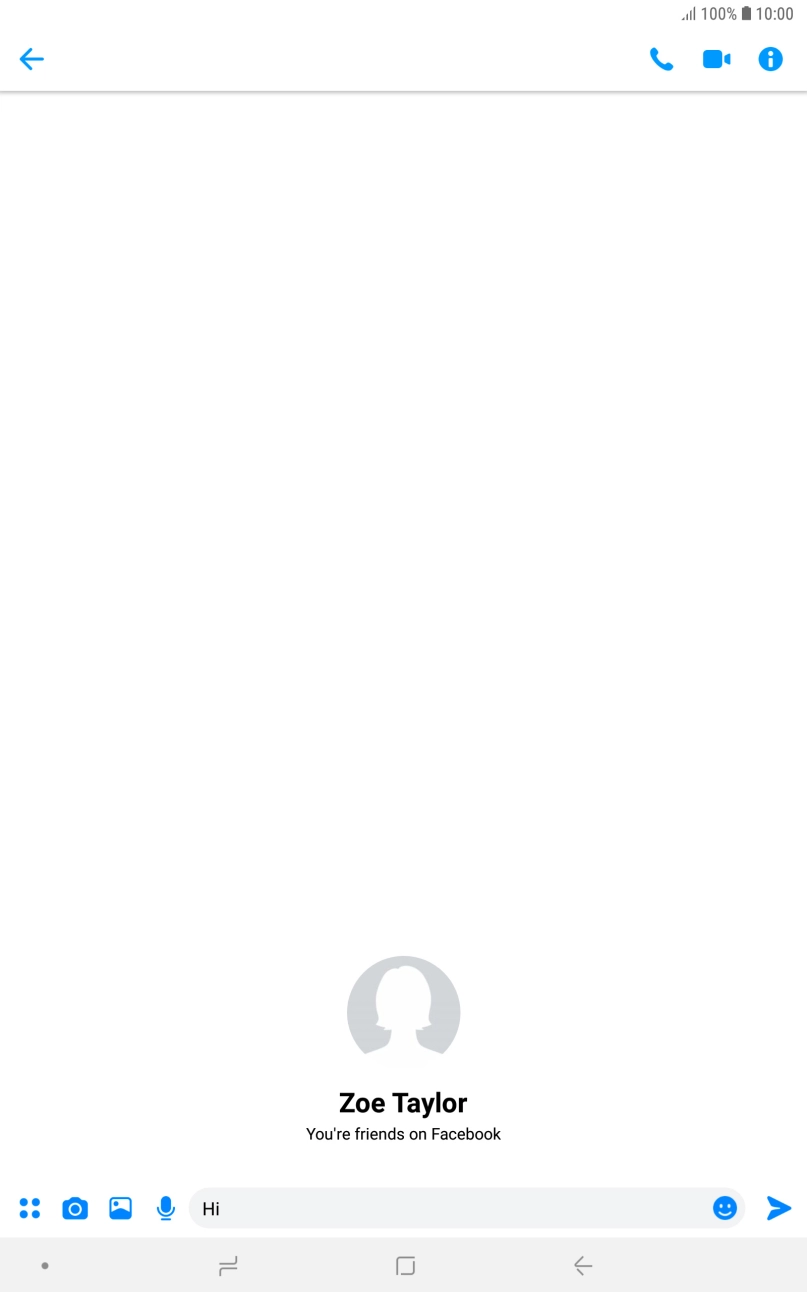The height and width of the screenshot is (1292, 807).
Task: Tap the clock in the status bar
Action: 775,14
